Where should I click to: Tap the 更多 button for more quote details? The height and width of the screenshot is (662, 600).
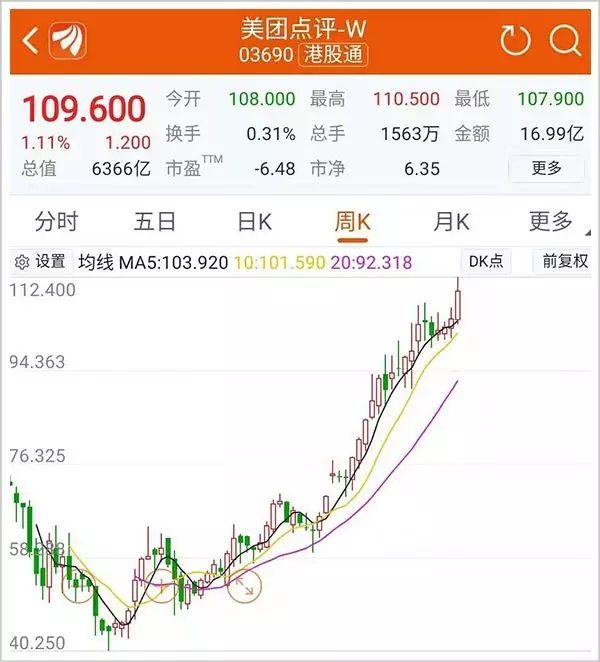pyautogui.click(x=546, y=168)
